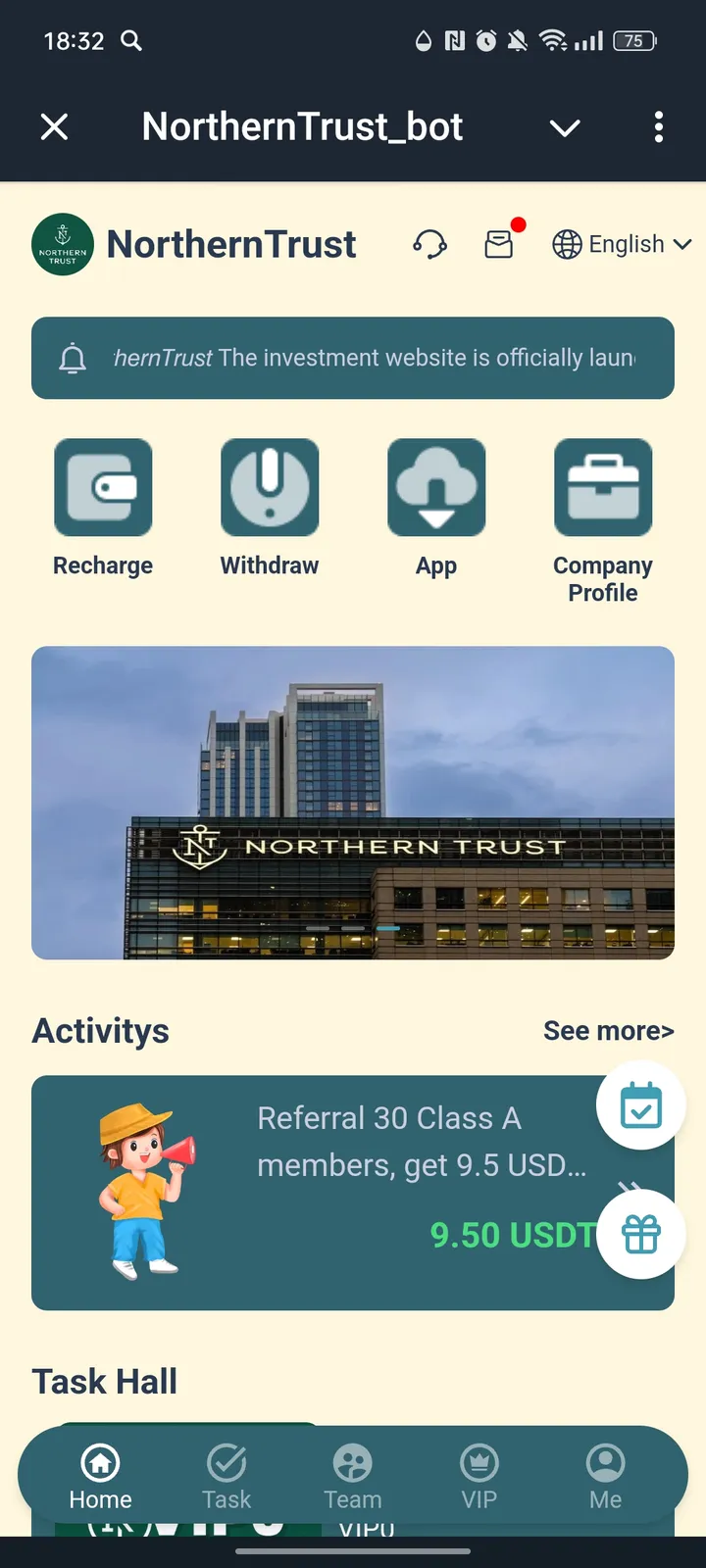The image size is (706, 1568).
Task: Open the Recharge wallet icon
Action: pyautogui.click(x=103, y=487)
